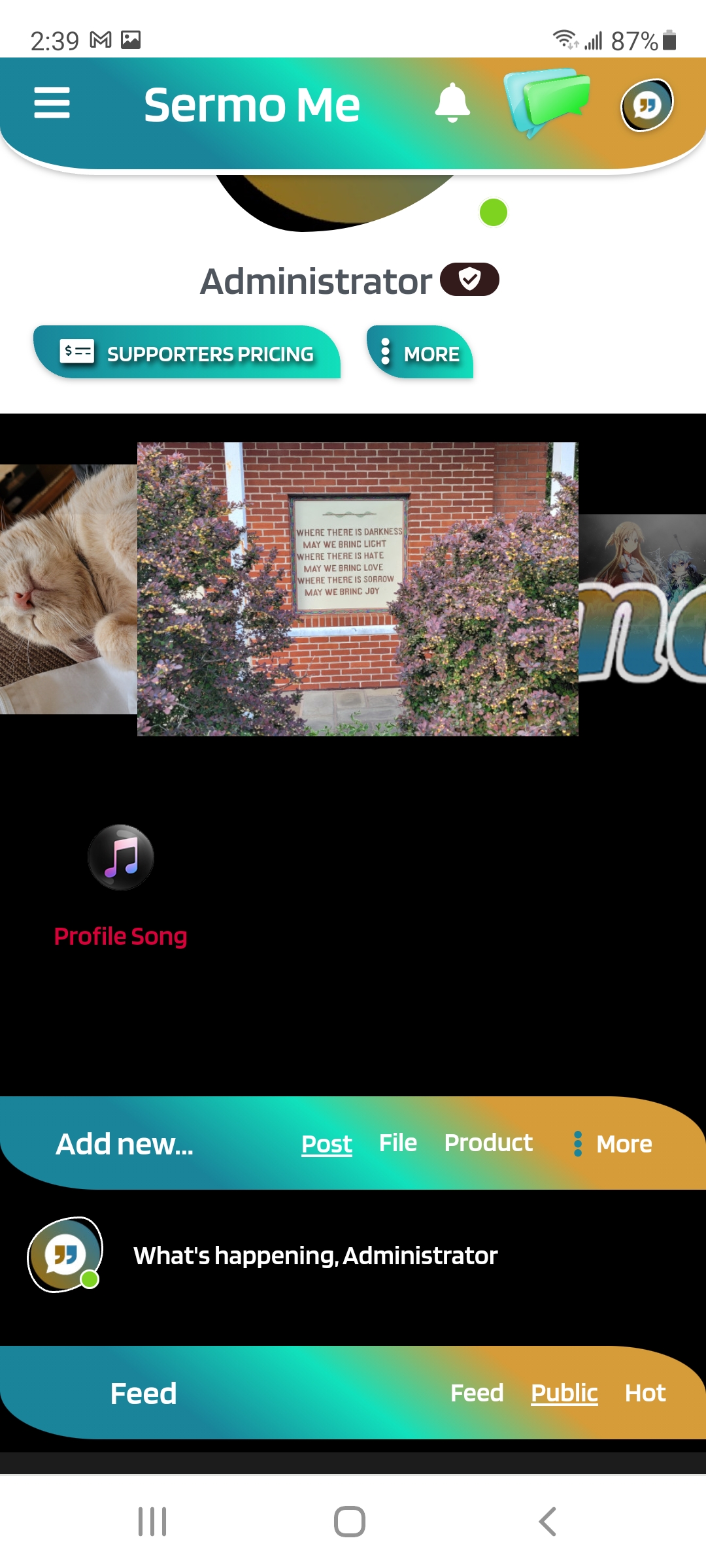Select File in Add new bar

(x=397, y=1143)
